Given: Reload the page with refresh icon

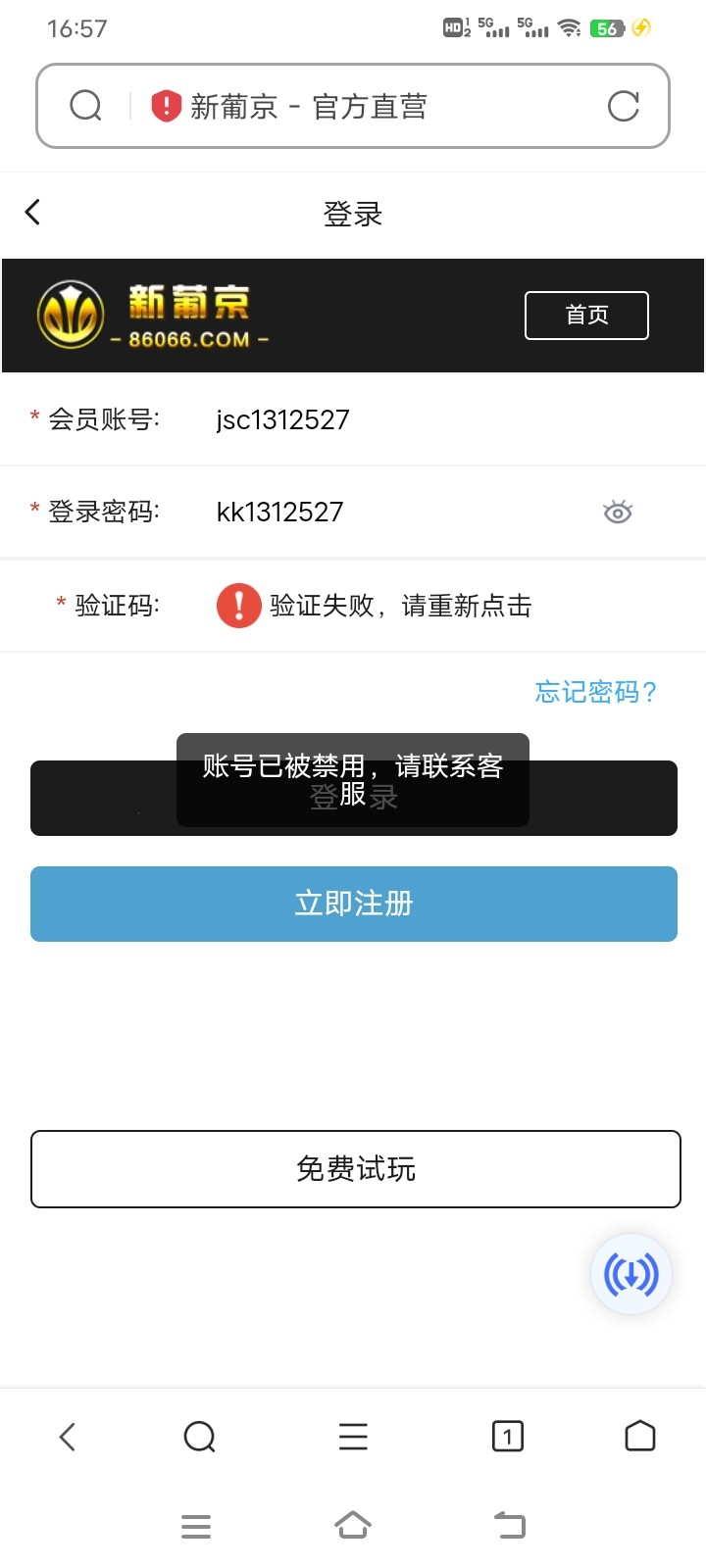Looking at the screenshot, I should coord(623,106).
